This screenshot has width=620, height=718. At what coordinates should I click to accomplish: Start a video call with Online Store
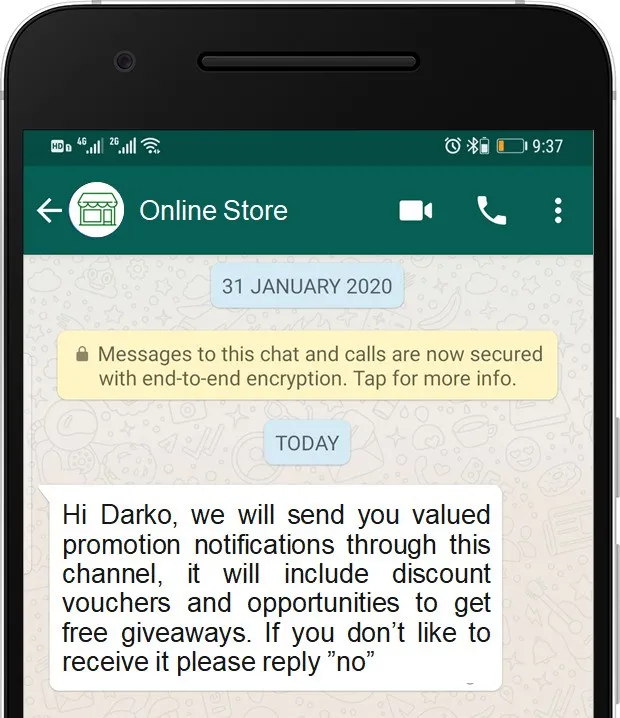(x=415, y=210)
